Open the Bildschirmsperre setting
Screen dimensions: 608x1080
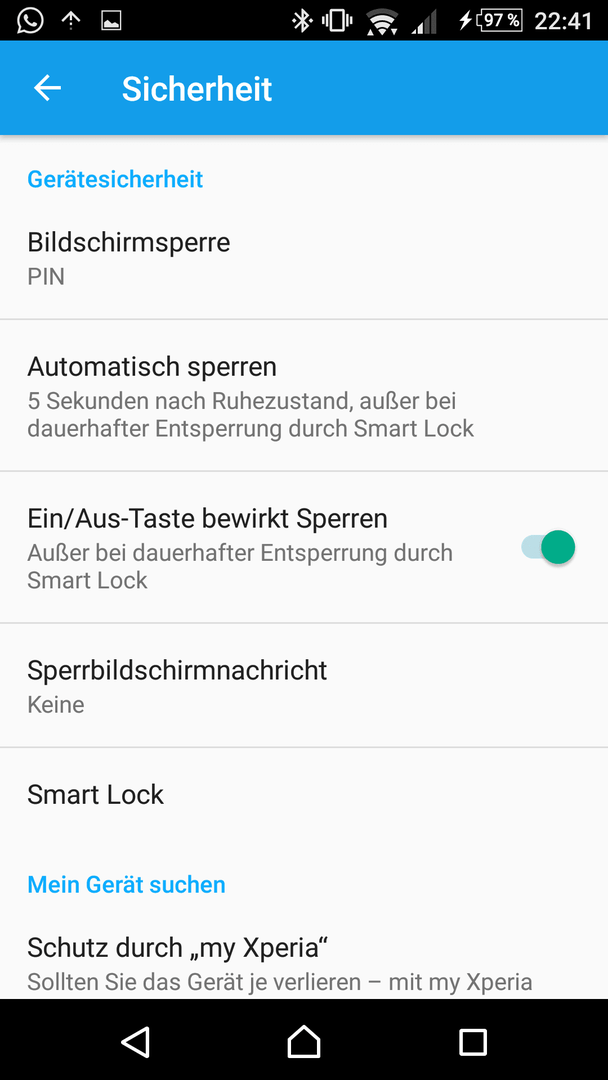[304, 258]
